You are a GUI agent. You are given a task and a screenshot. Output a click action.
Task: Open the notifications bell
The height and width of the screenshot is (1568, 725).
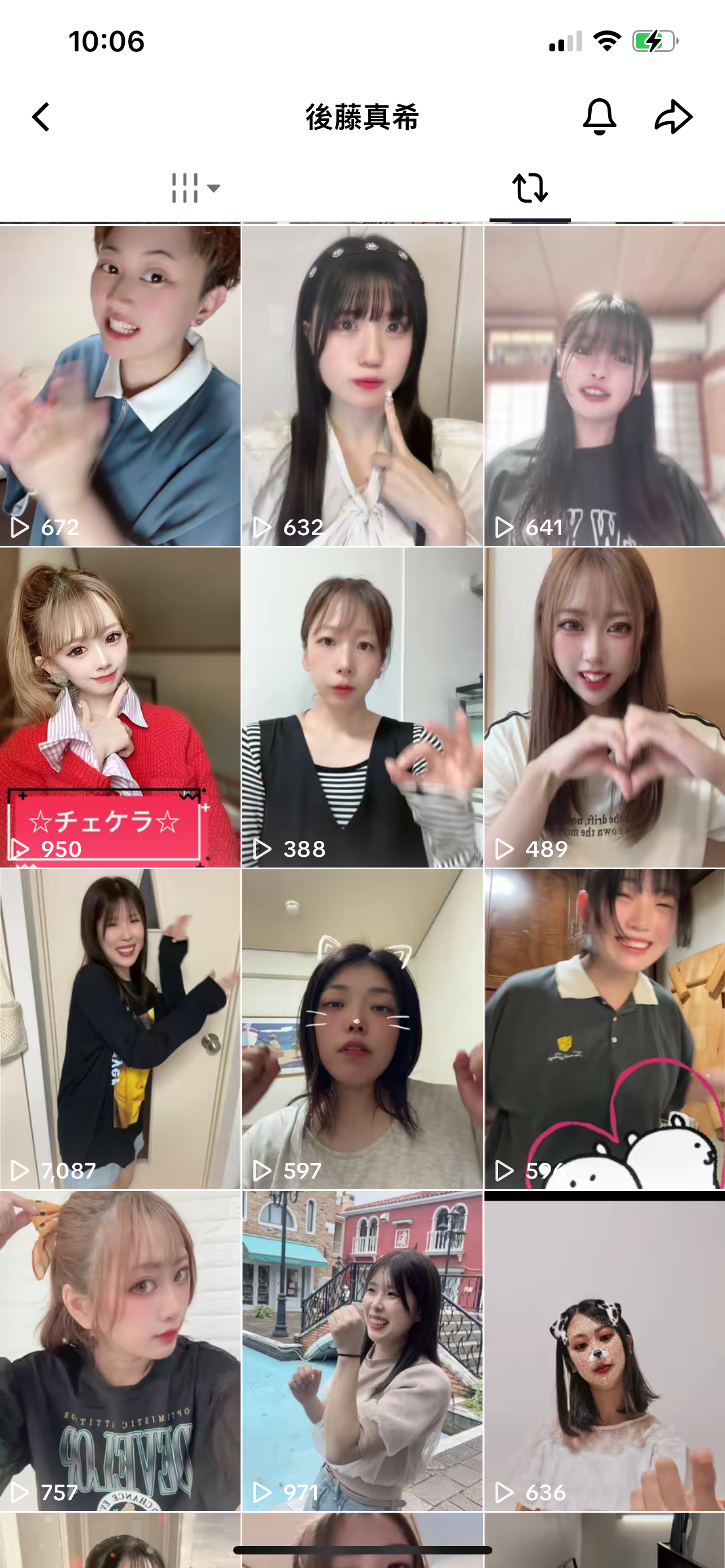point(600,116)
